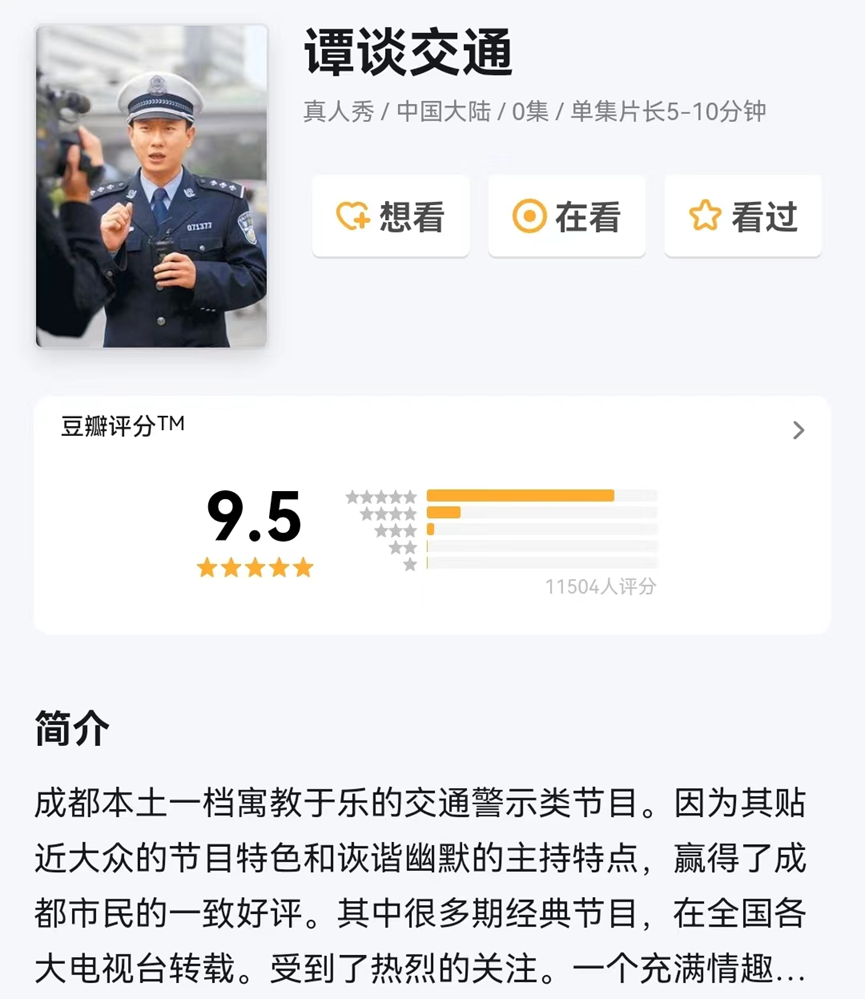
Task: Open the 谭谈交通 poster image
Action: point(151,187)
